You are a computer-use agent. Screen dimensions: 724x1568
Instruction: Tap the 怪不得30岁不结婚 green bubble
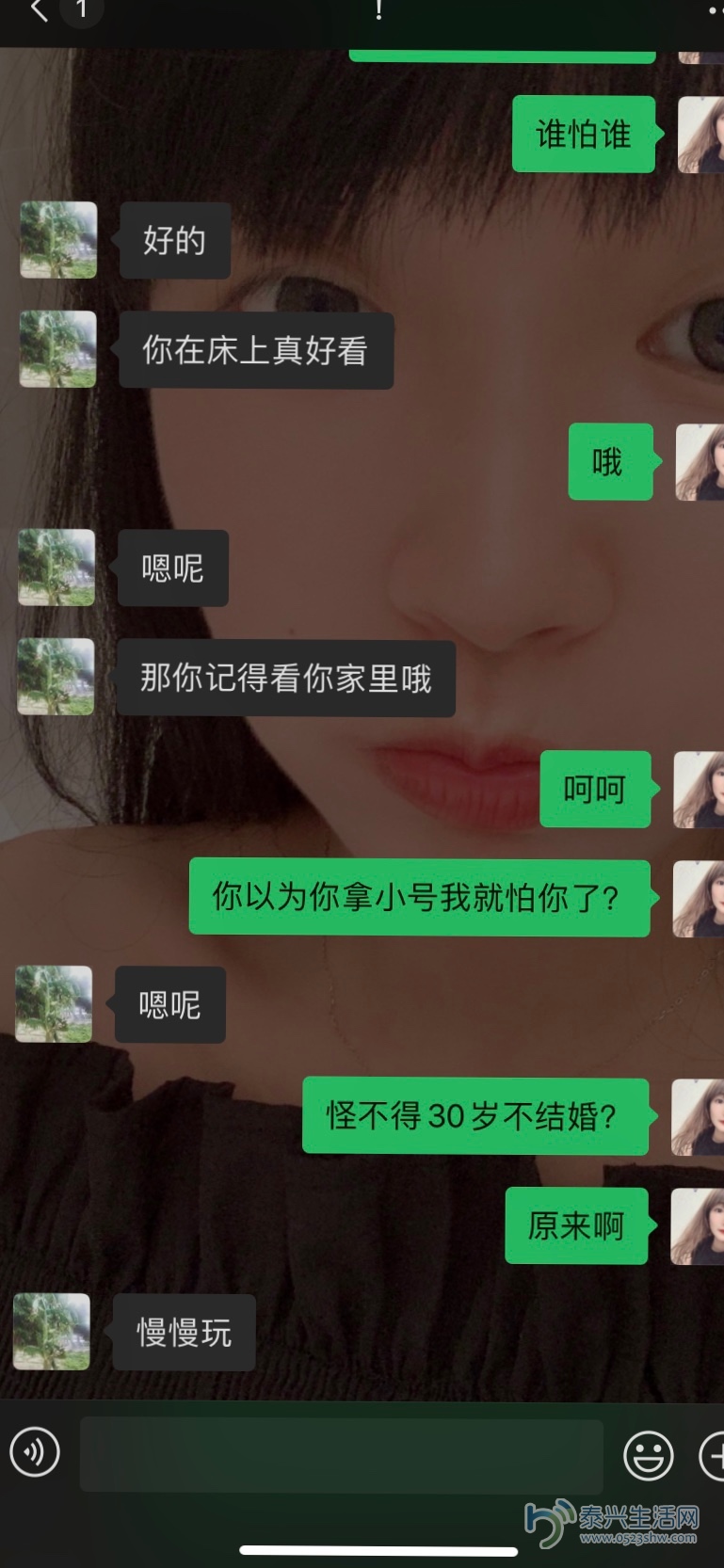tap(475, 1118)
